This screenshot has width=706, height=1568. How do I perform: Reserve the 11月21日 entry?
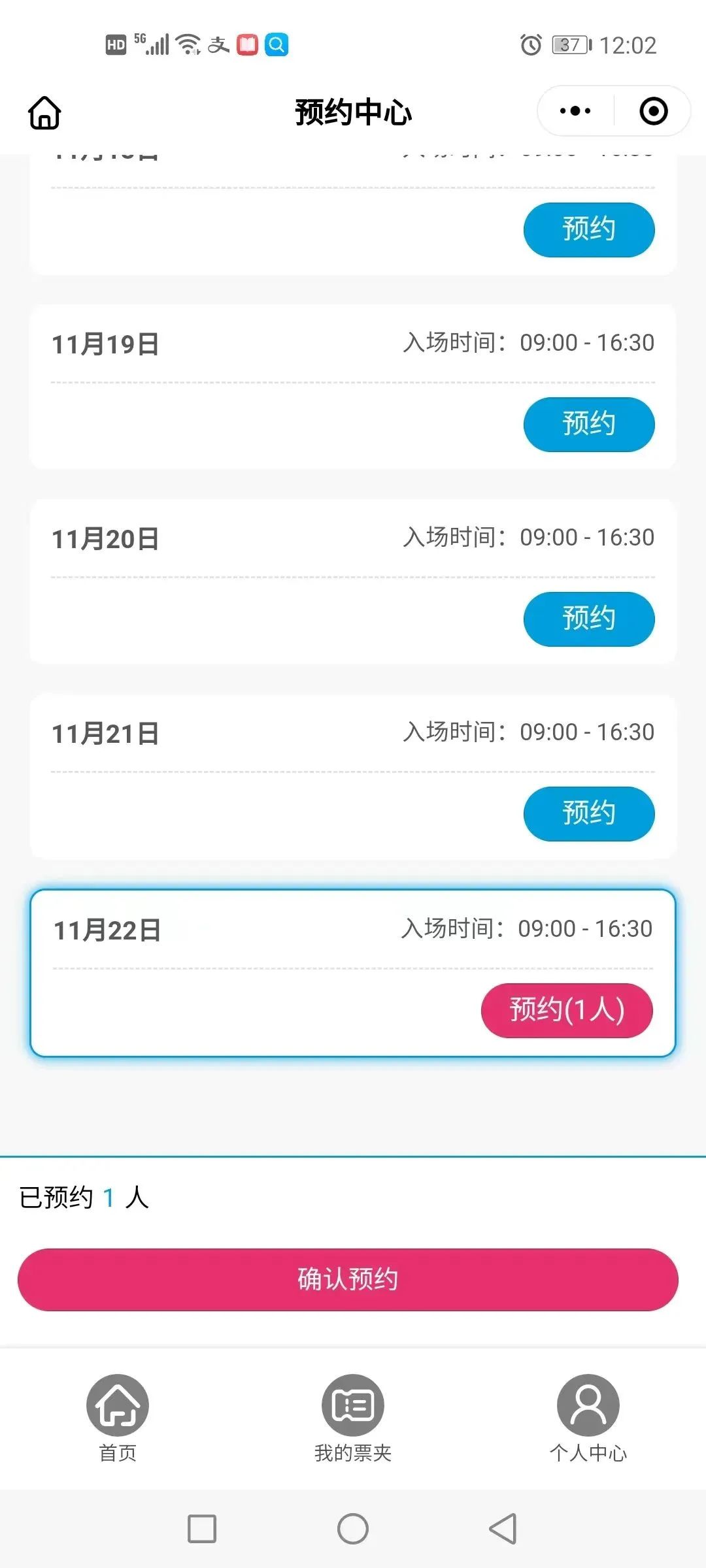click(588, 813)
